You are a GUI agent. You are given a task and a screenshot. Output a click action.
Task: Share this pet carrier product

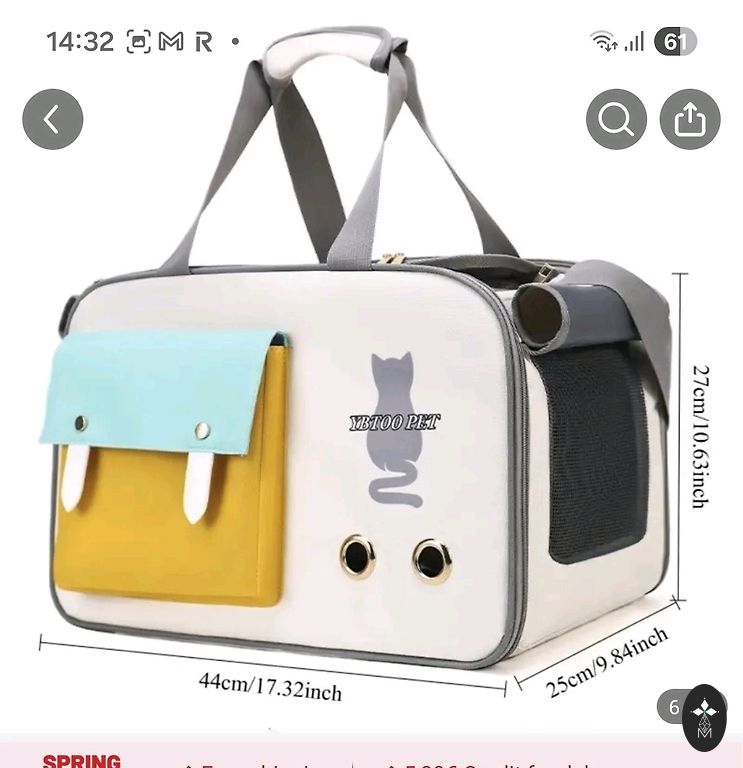690,120
